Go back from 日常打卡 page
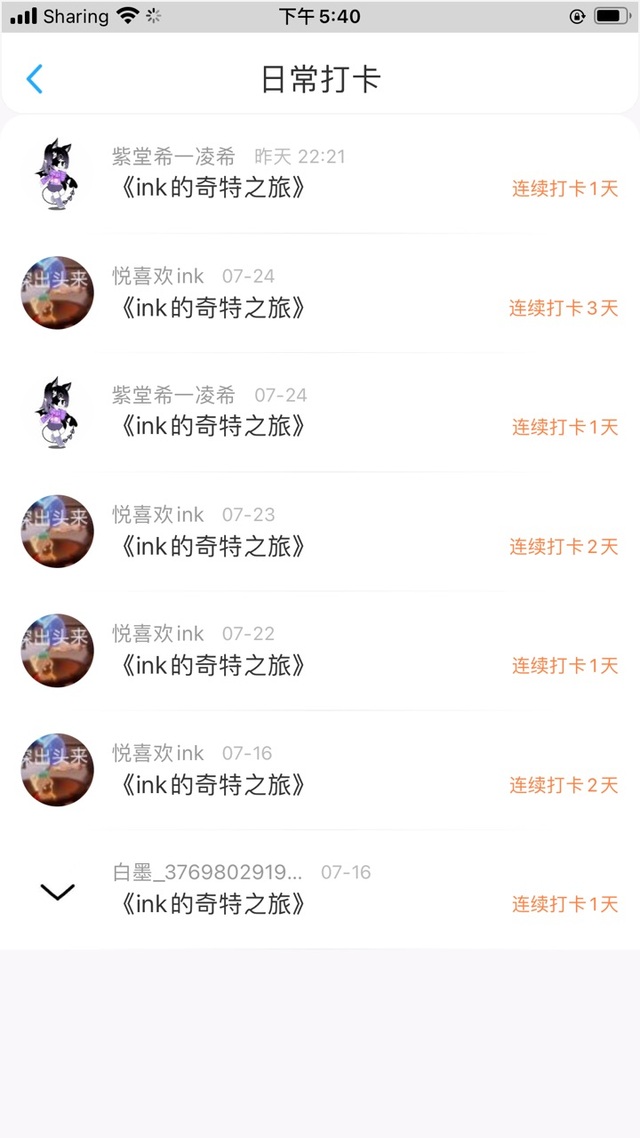This screenshot has width=640, height=1138. tap(35, 79)
